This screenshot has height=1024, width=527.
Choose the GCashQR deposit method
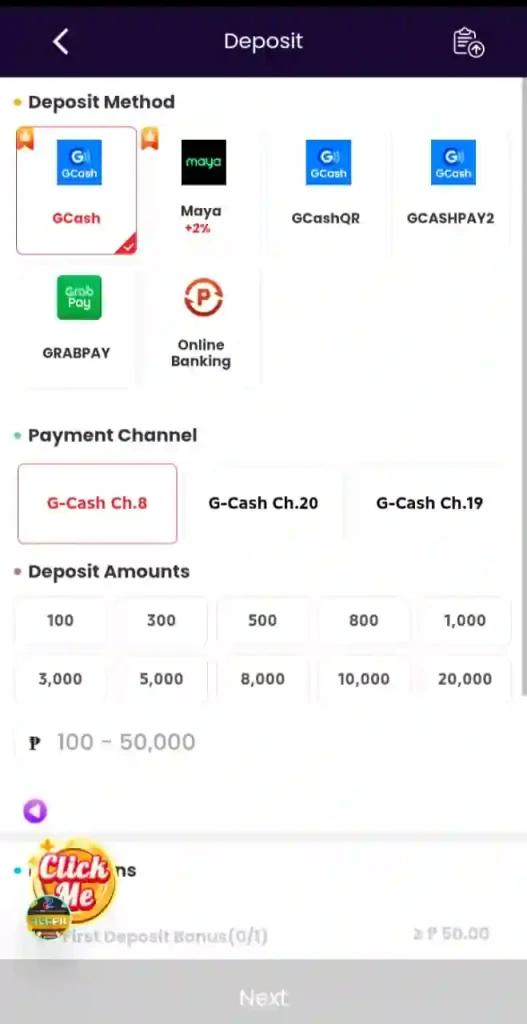326,190
